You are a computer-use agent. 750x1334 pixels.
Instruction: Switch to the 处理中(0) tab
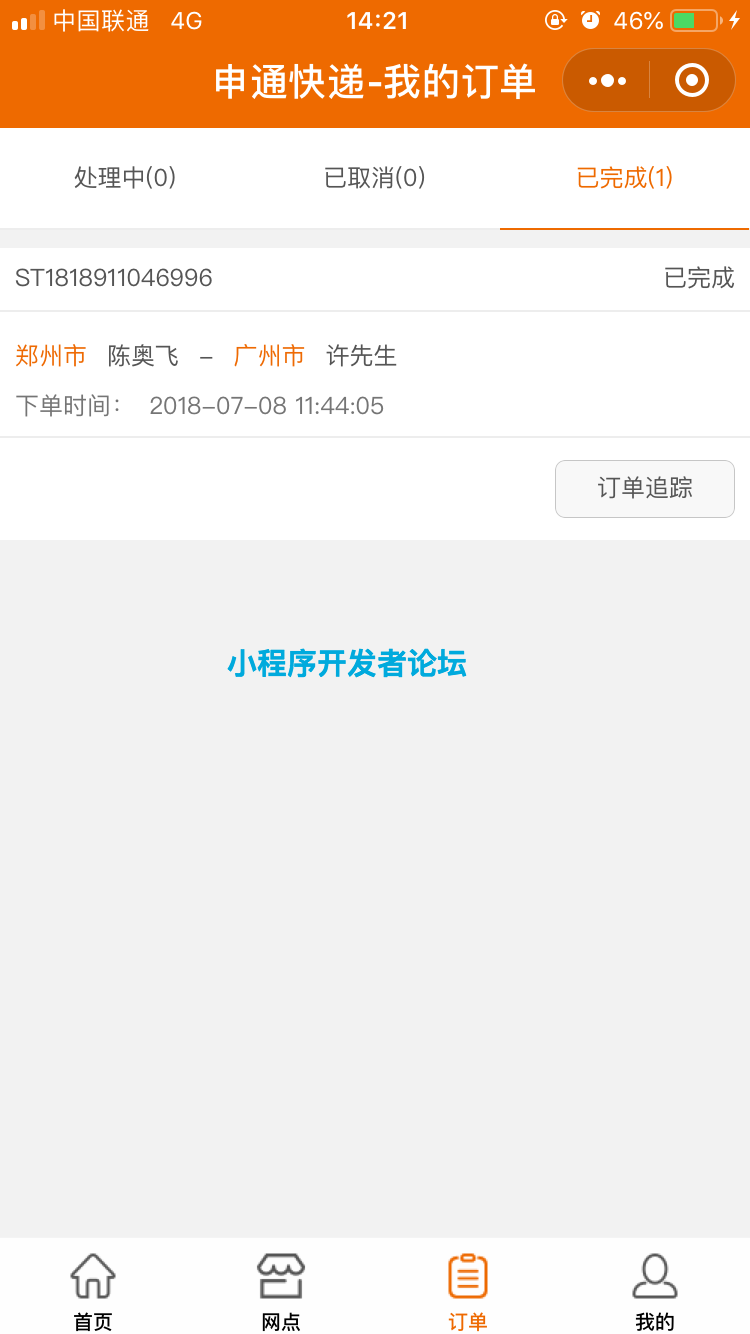click(125, 178)
